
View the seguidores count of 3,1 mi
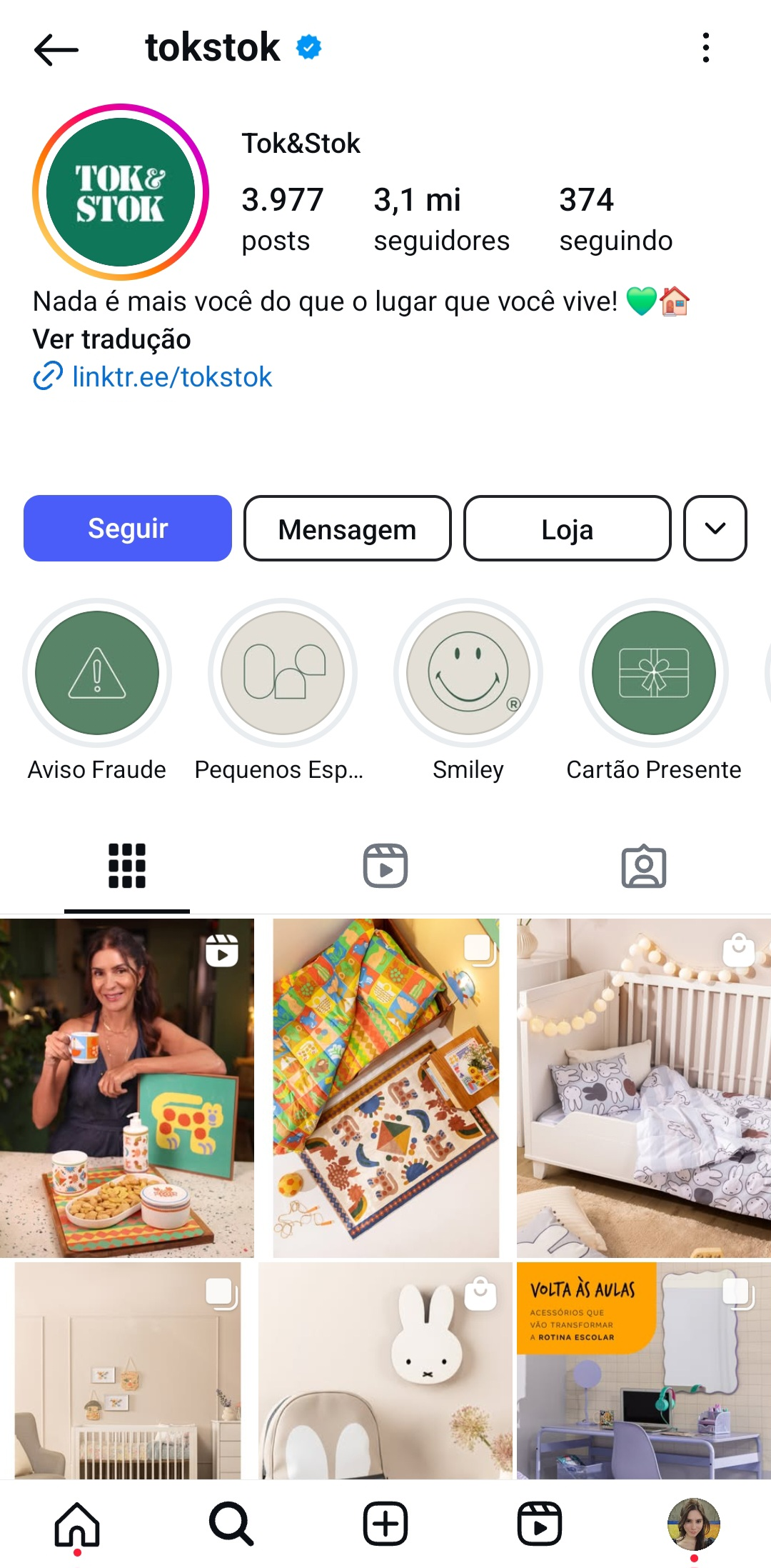click(440, 218)
